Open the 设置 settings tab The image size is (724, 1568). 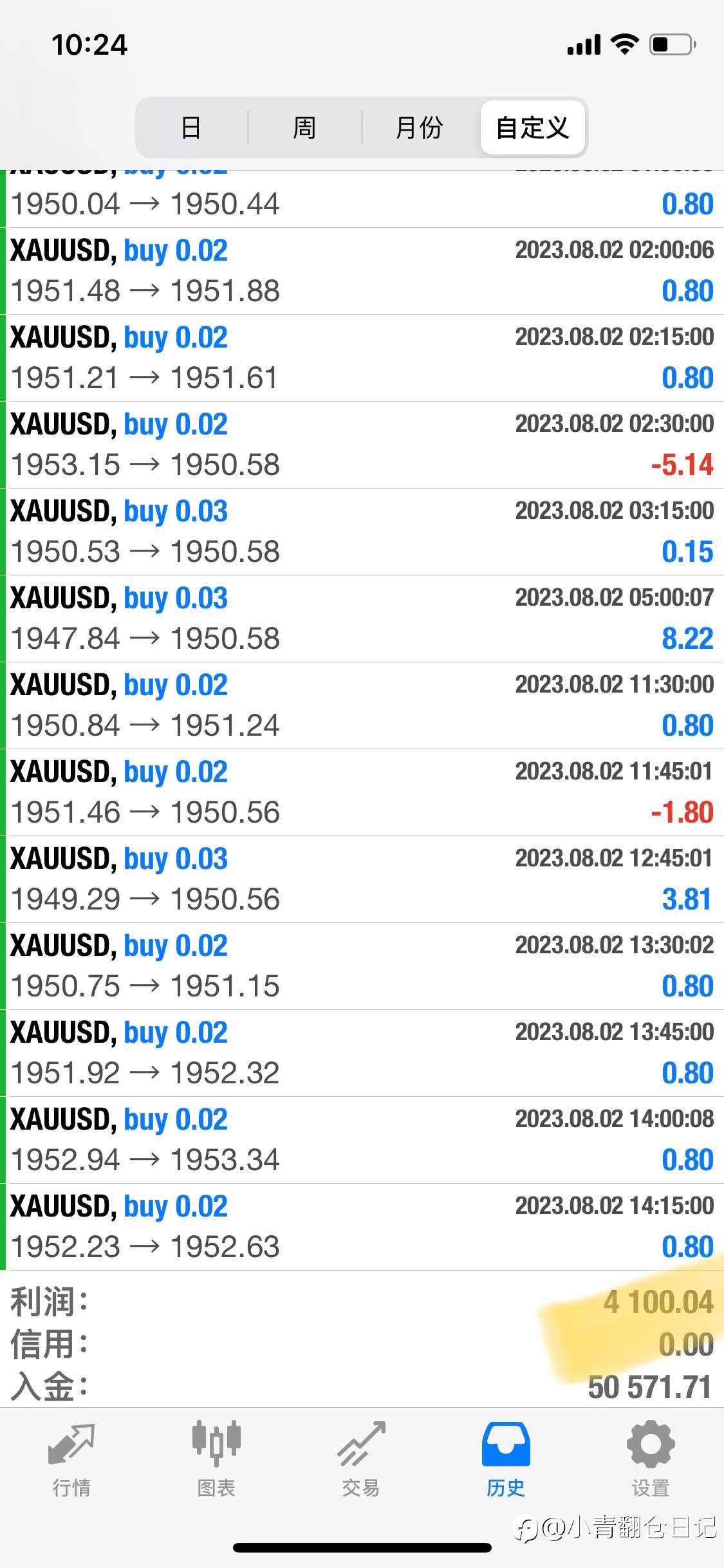[x=651, y=1459]
